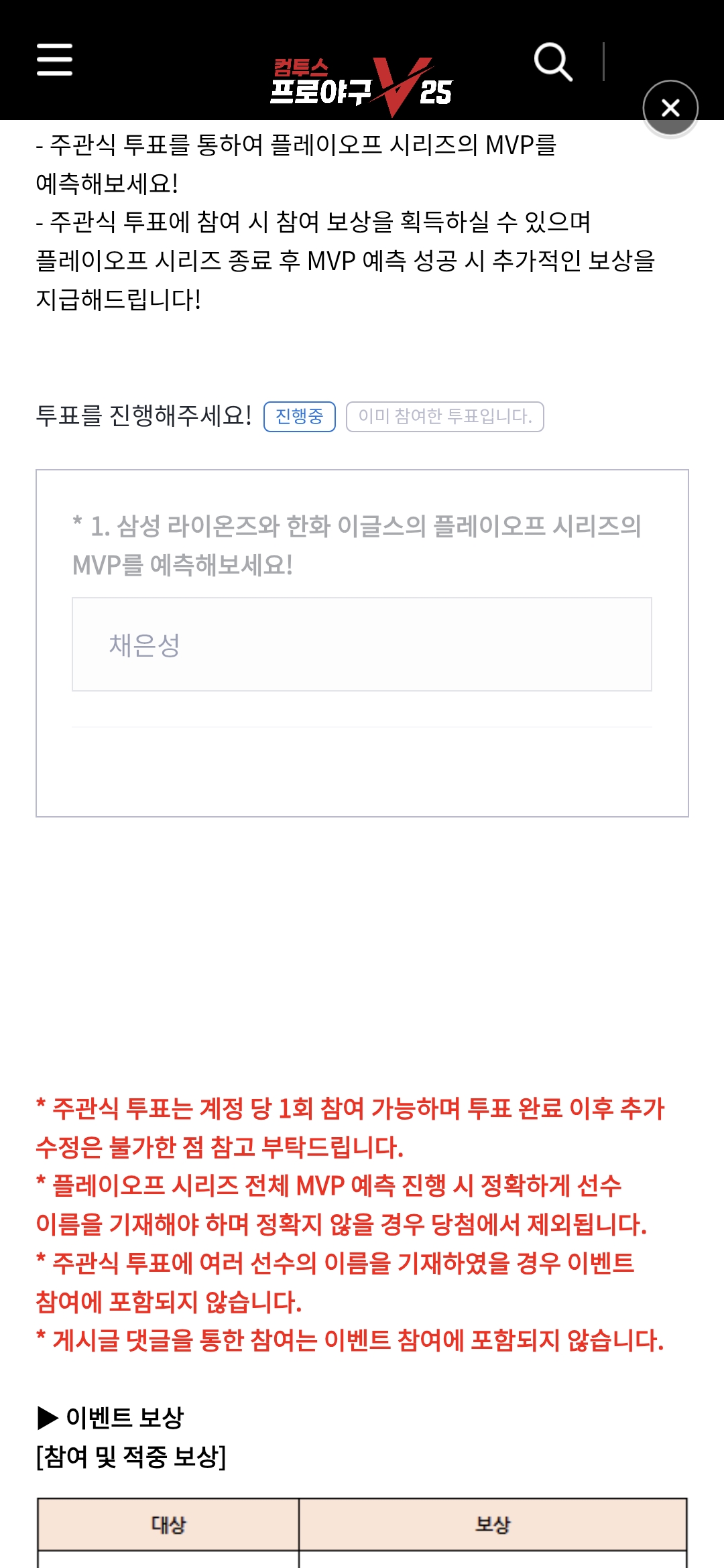Tap the Com2uS Pro Baseball V25 logo
Screen dimensions: 724x1568
pyautogui.click(x=361, y=86)
